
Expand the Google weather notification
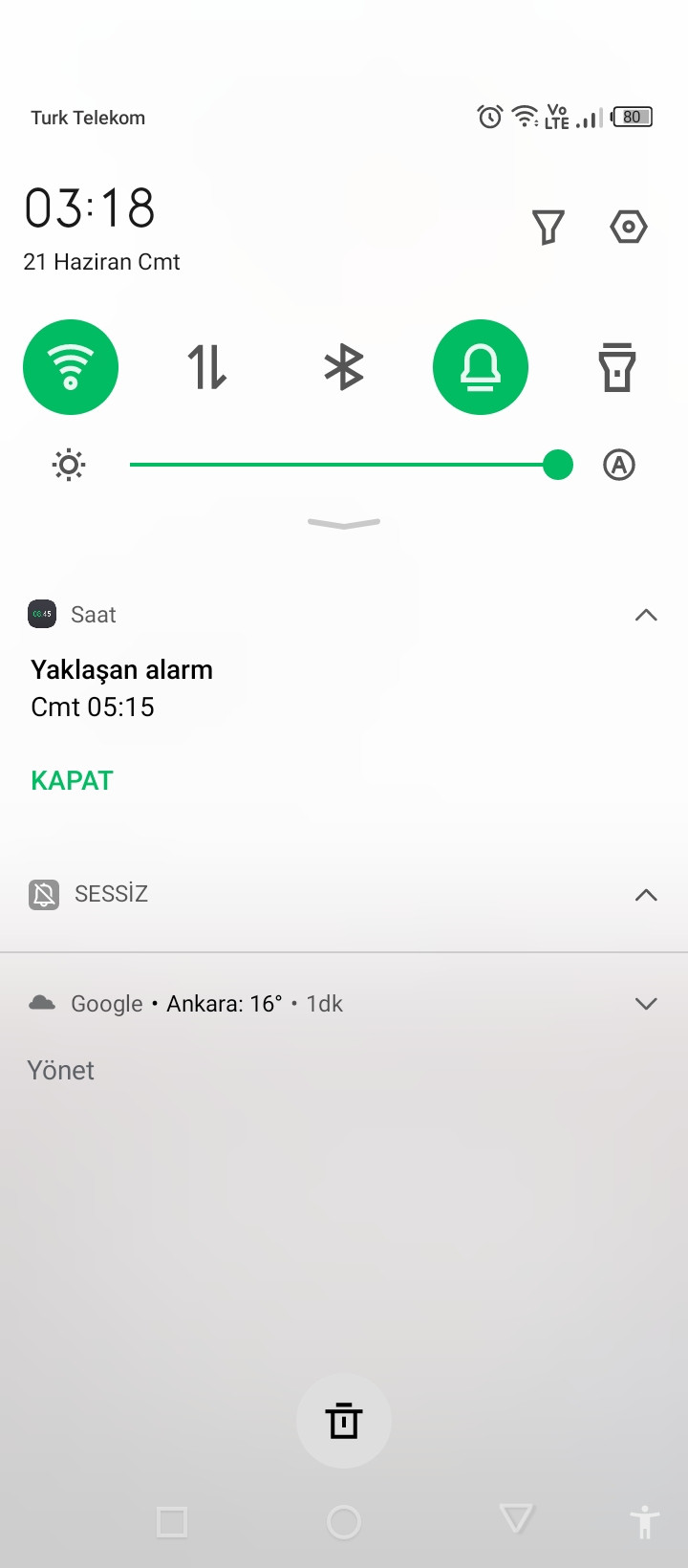[x=646, y=1004]
